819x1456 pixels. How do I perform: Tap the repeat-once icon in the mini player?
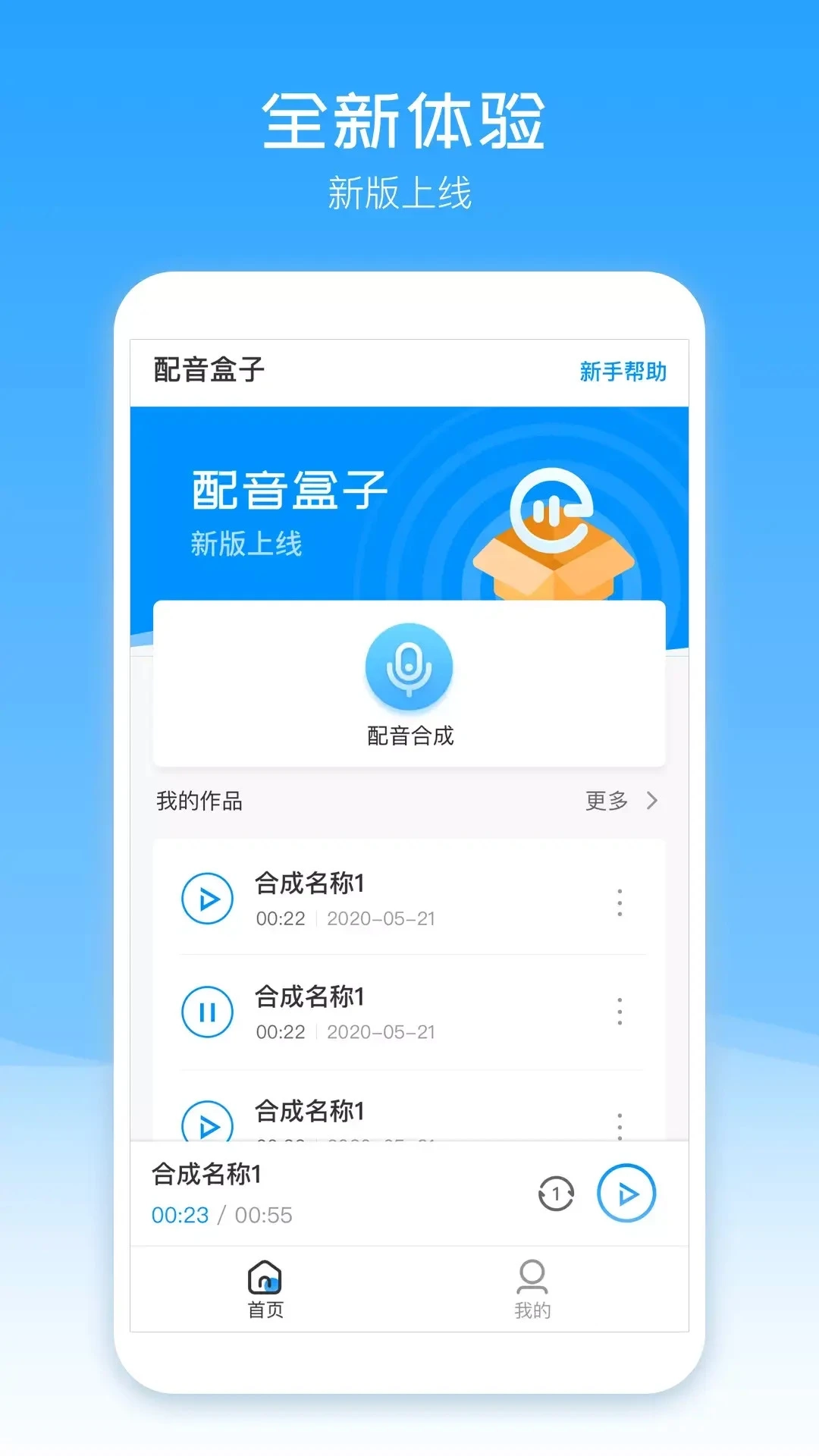pos(556,1192)
